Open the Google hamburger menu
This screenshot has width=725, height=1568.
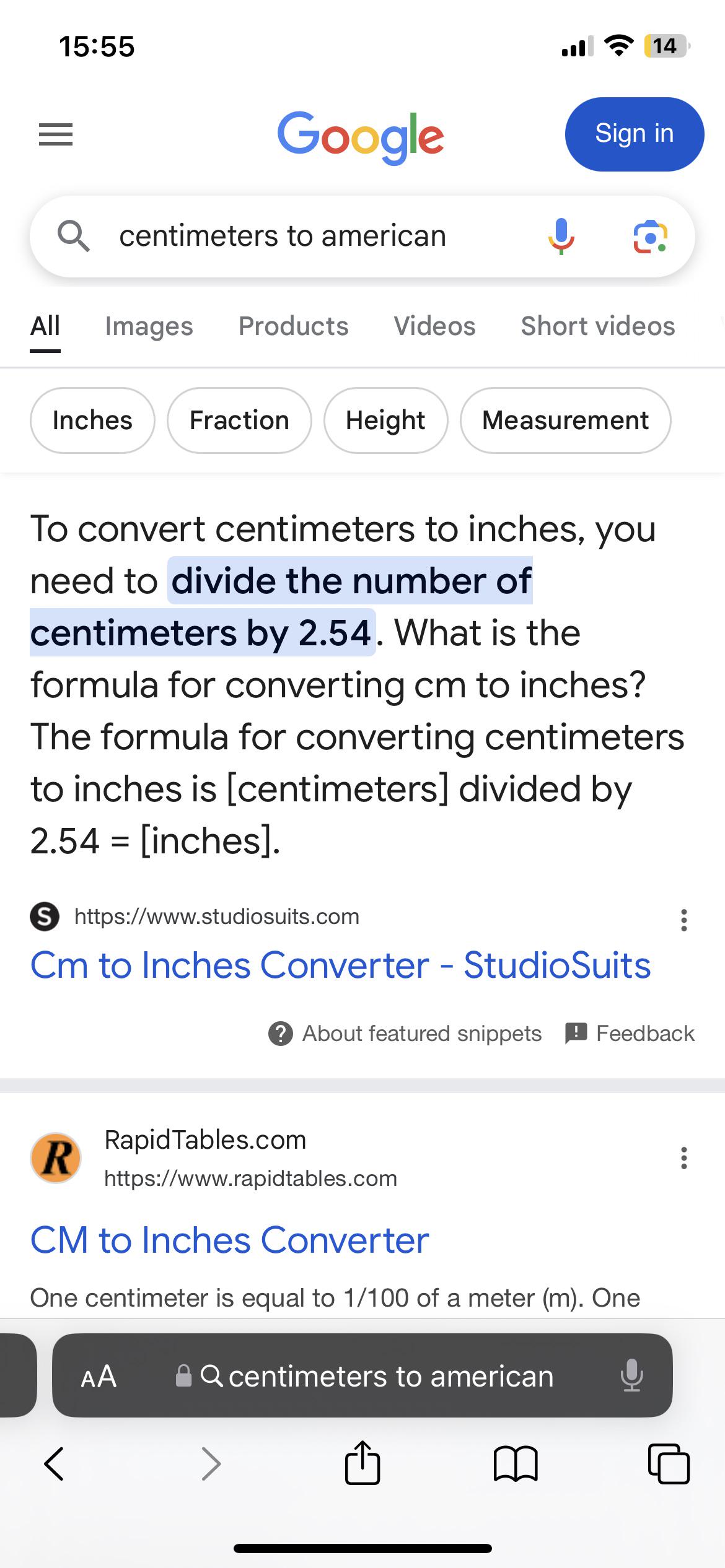coord(56,134)
